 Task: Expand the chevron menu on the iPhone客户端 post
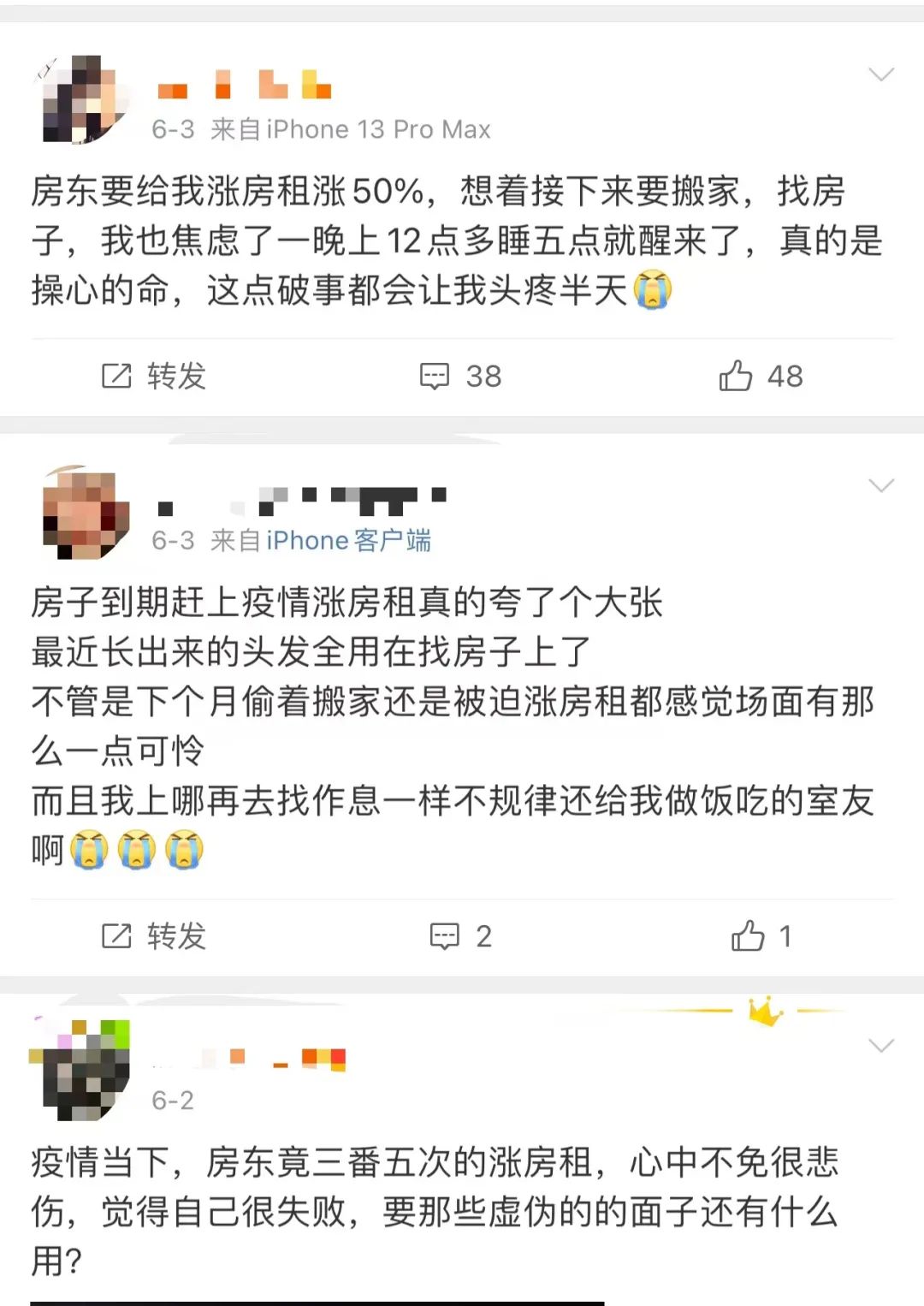880,485
